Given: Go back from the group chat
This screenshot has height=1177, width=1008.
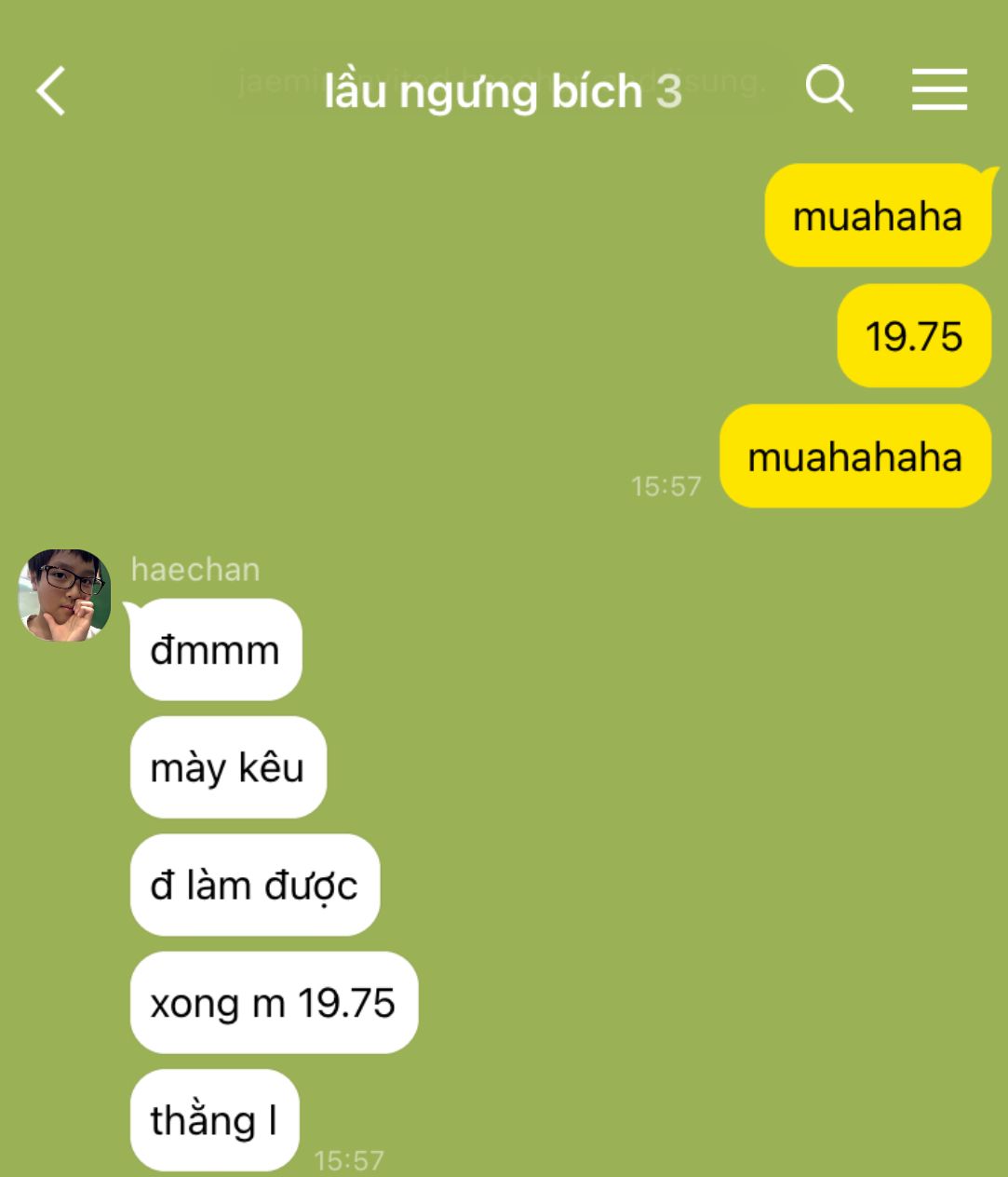Looking at the screenshot, I should [x=51, y=90].
